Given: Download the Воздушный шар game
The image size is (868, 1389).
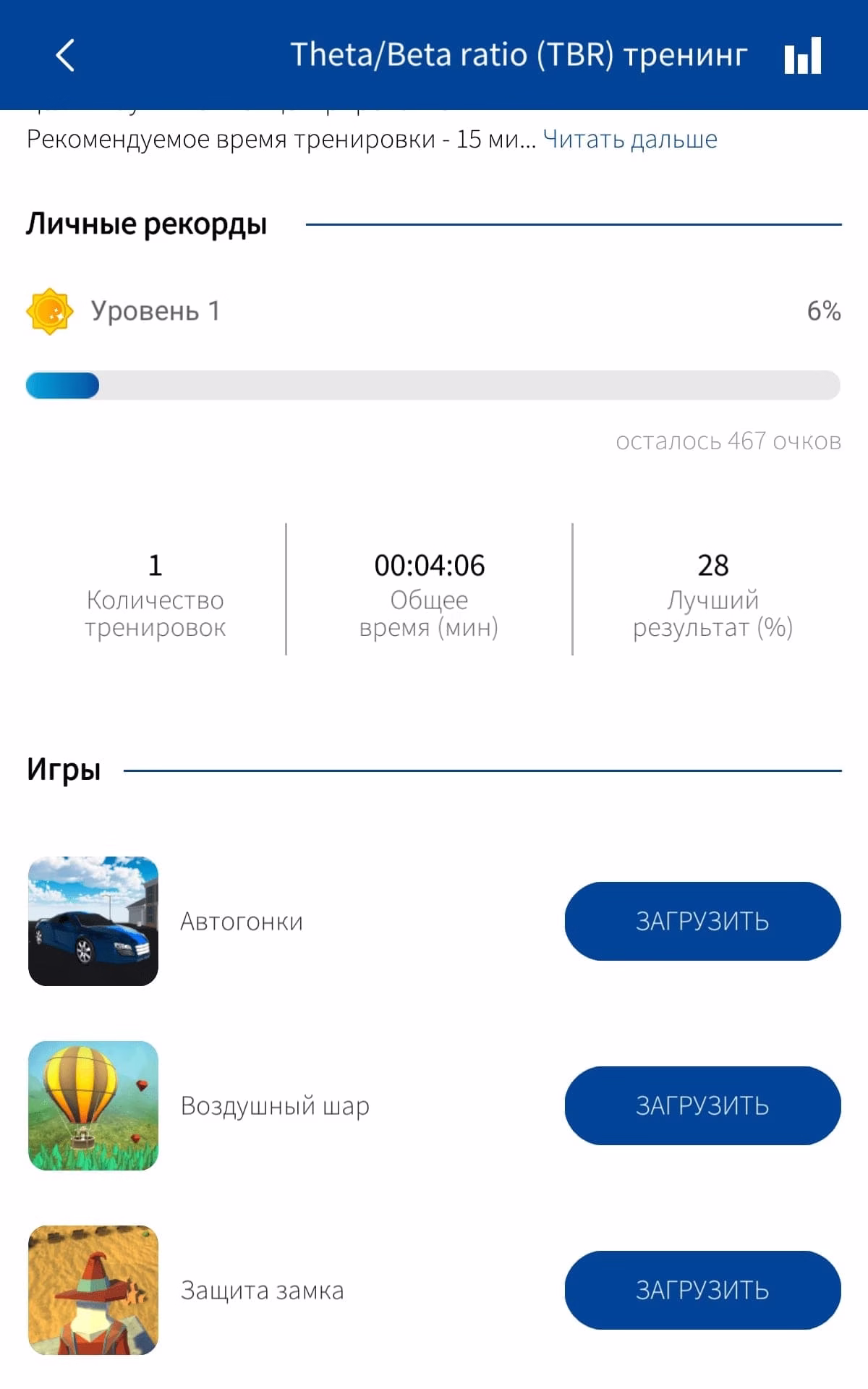Looking at the screenshot, I should (702, 1105).
